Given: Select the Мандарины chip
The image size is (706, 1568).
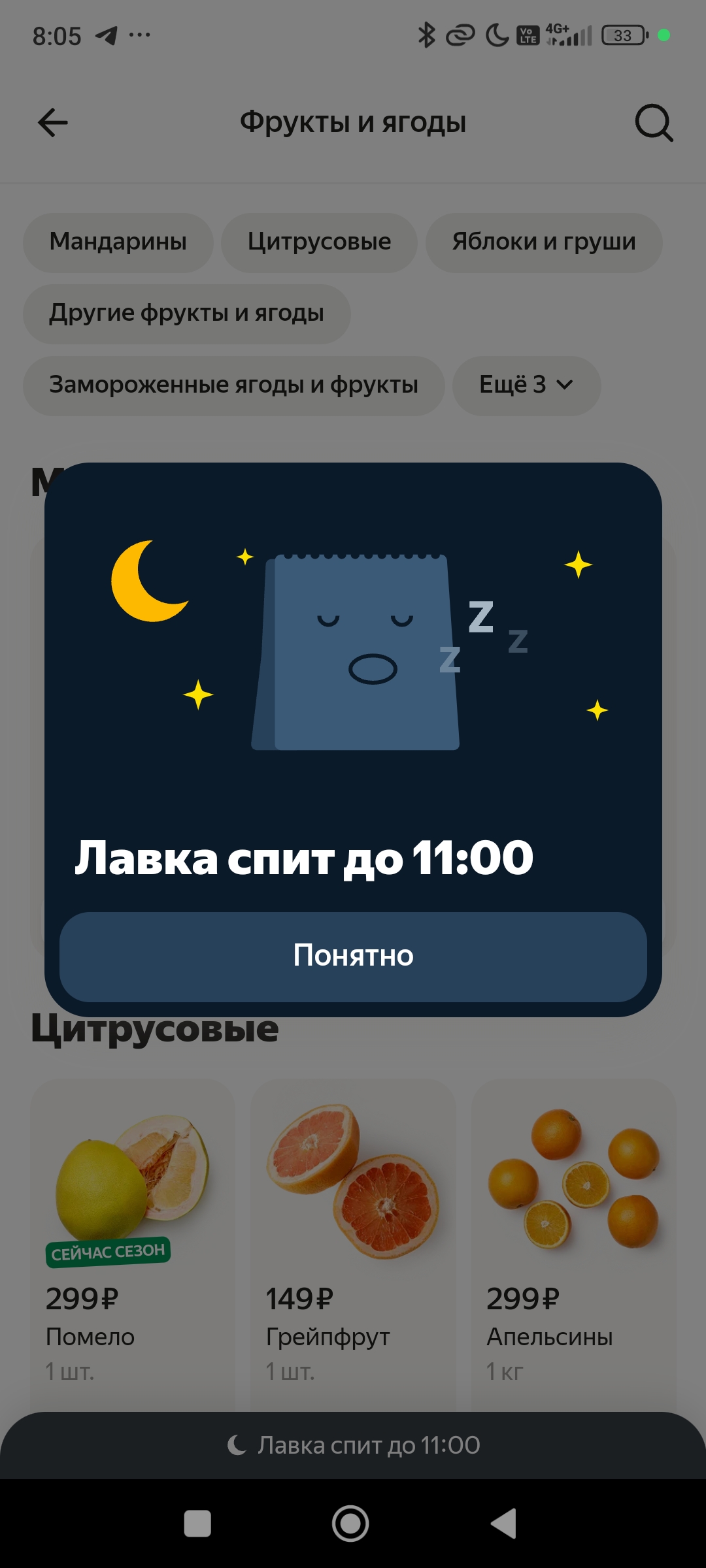Looking at the screenshot, I should (x=118, y=242).
